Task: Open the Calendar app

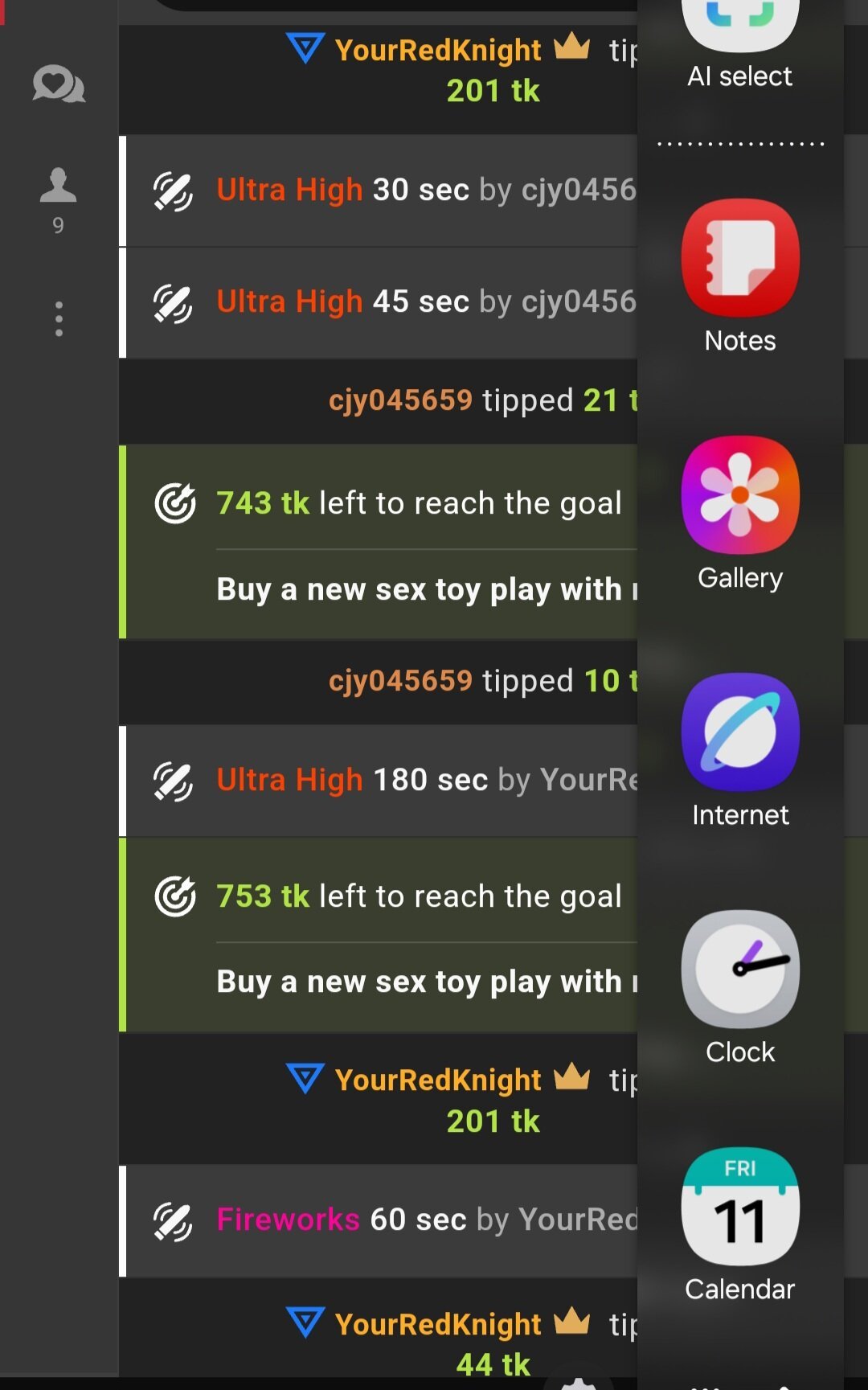Action: [x=740, y=1206]
